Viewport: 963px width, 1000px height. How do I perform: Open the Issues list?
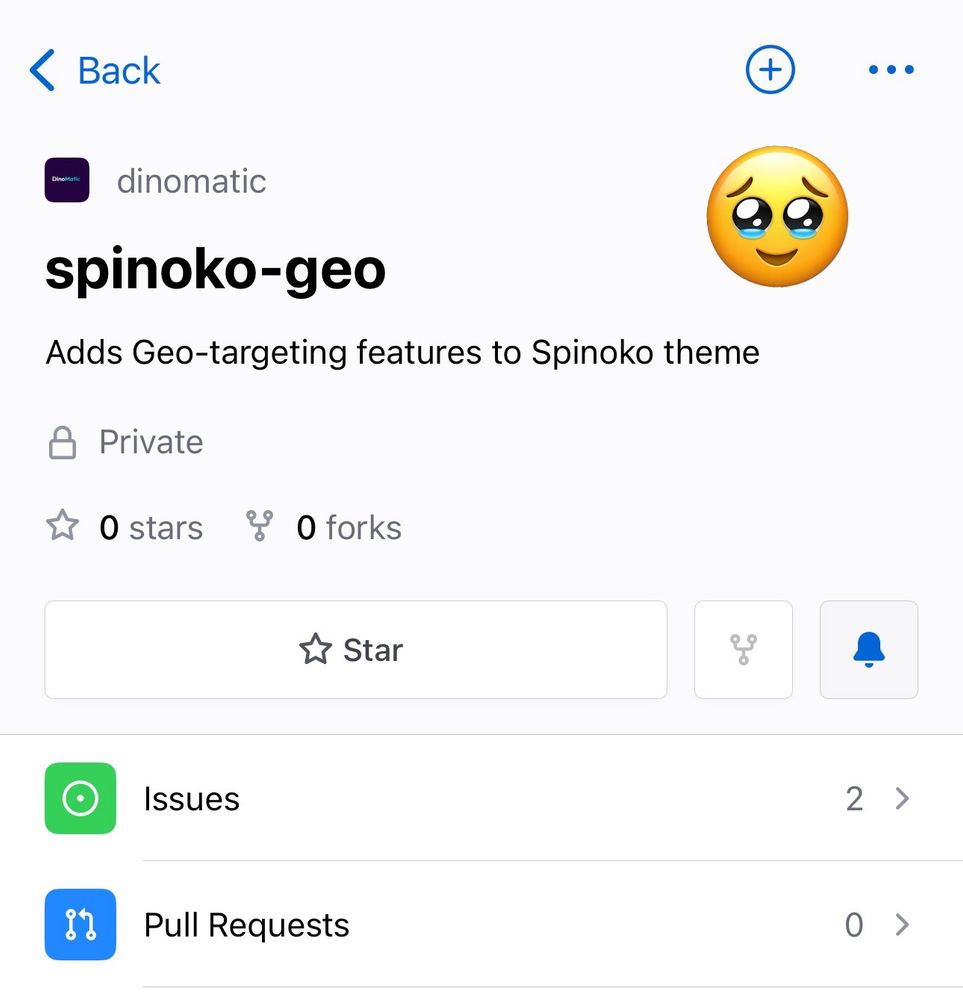192,798
